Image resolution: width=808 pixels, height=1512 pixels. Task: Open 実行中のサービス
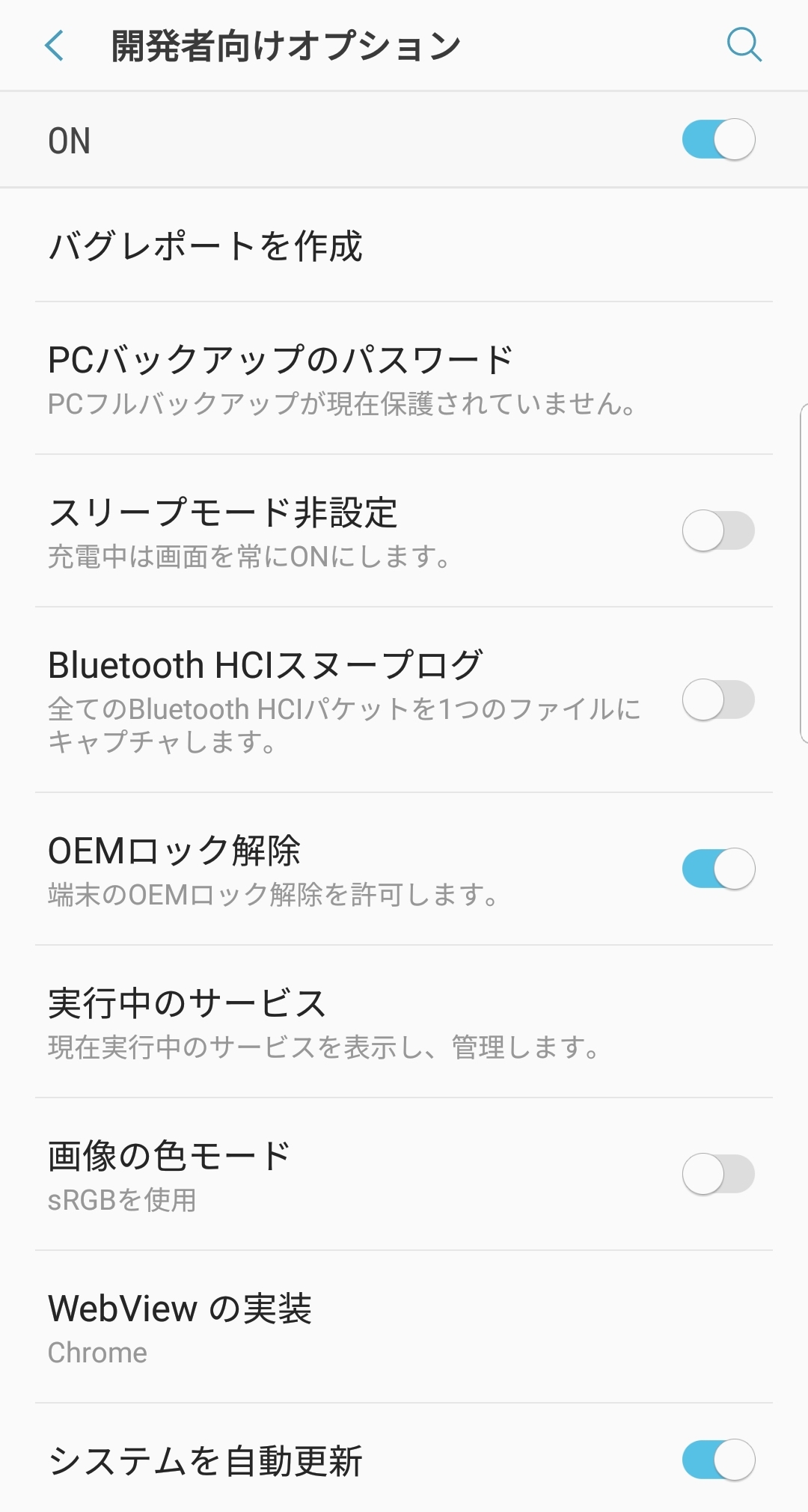click(x=404, y=1022)
